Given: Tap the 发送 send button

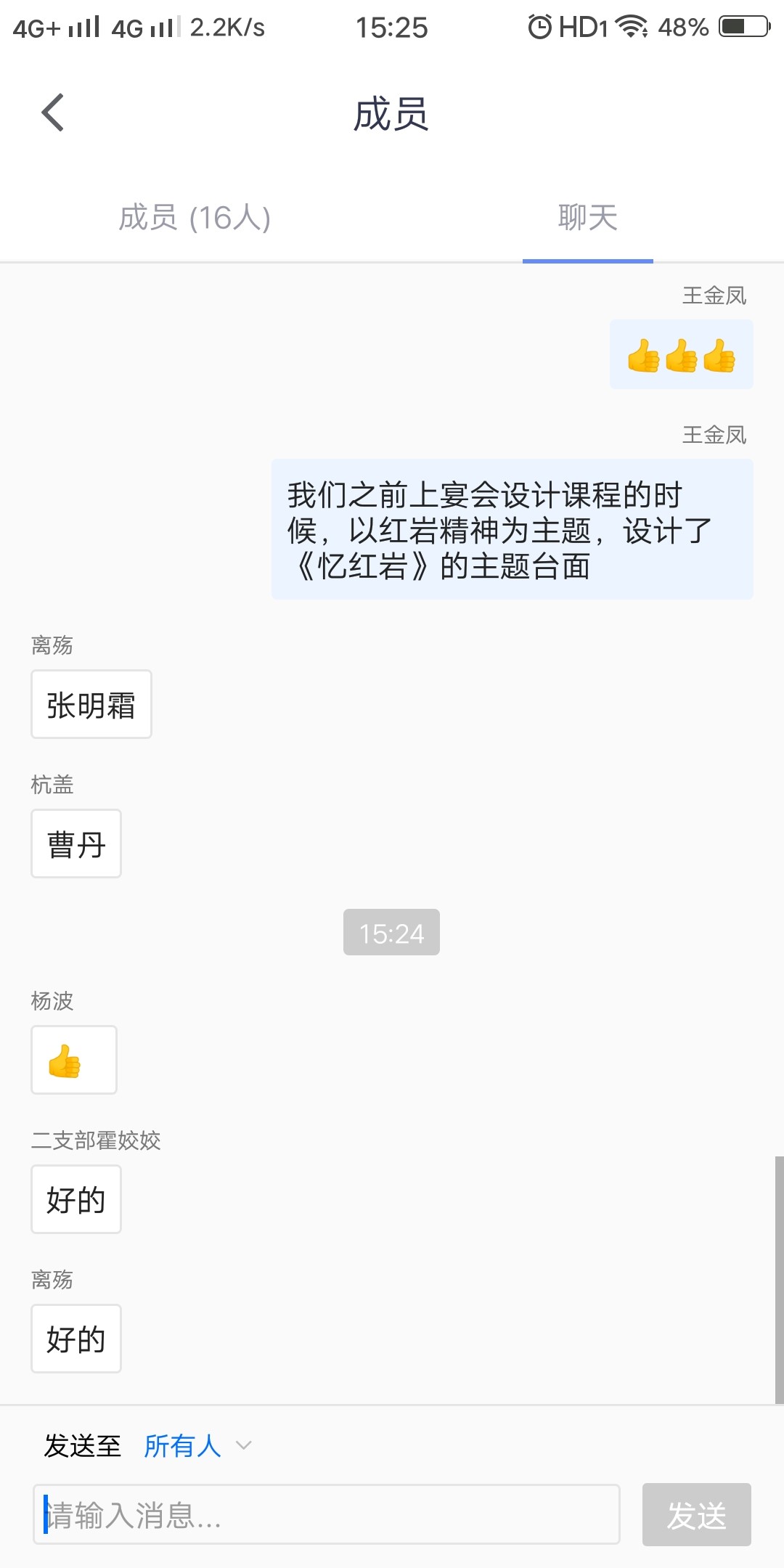Looking at the screenshot, I should pyautogui.click(x=696, y=1515).
